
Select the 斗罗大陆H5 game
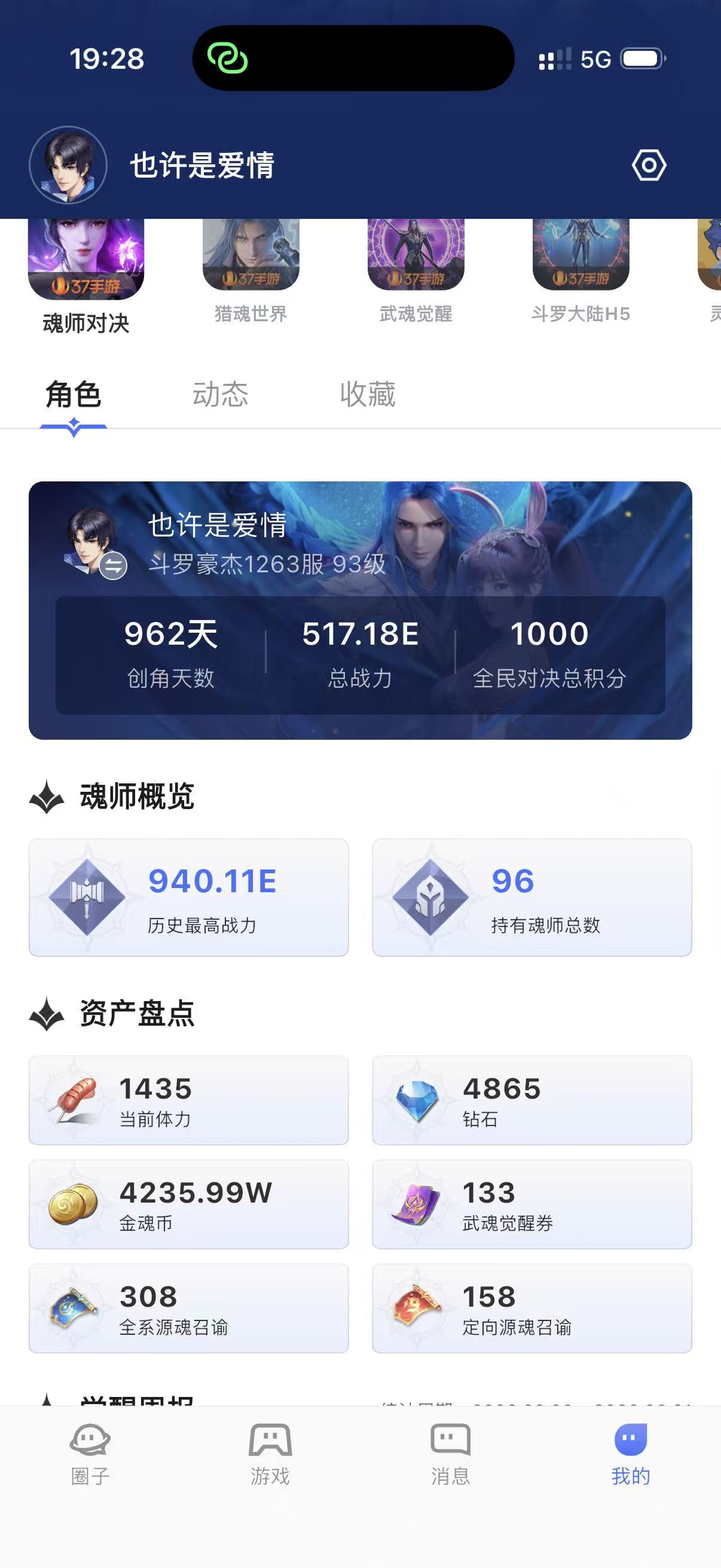[x=581, y=268]
